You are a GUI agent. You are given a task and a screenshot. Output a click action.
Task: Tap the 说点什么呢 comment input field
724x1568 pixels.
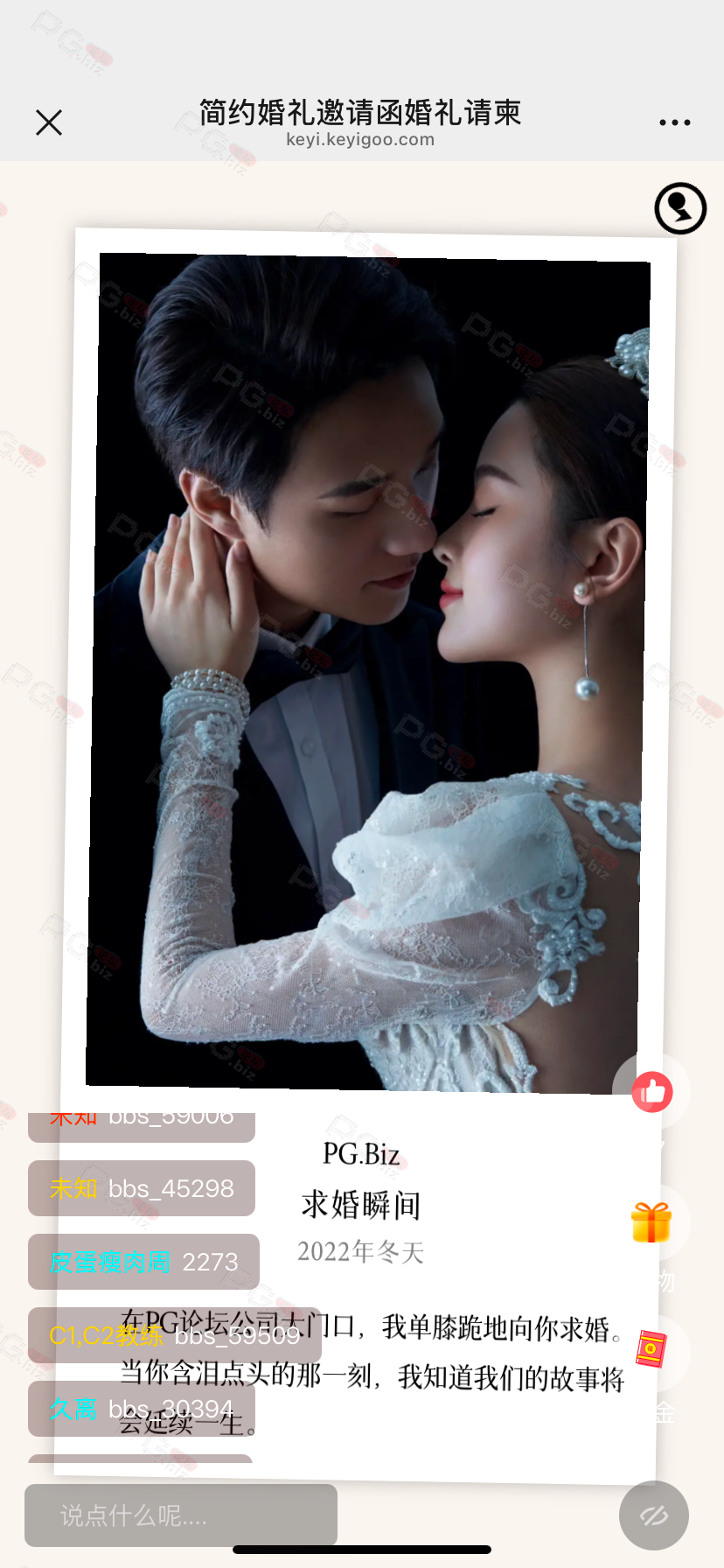181,1515
